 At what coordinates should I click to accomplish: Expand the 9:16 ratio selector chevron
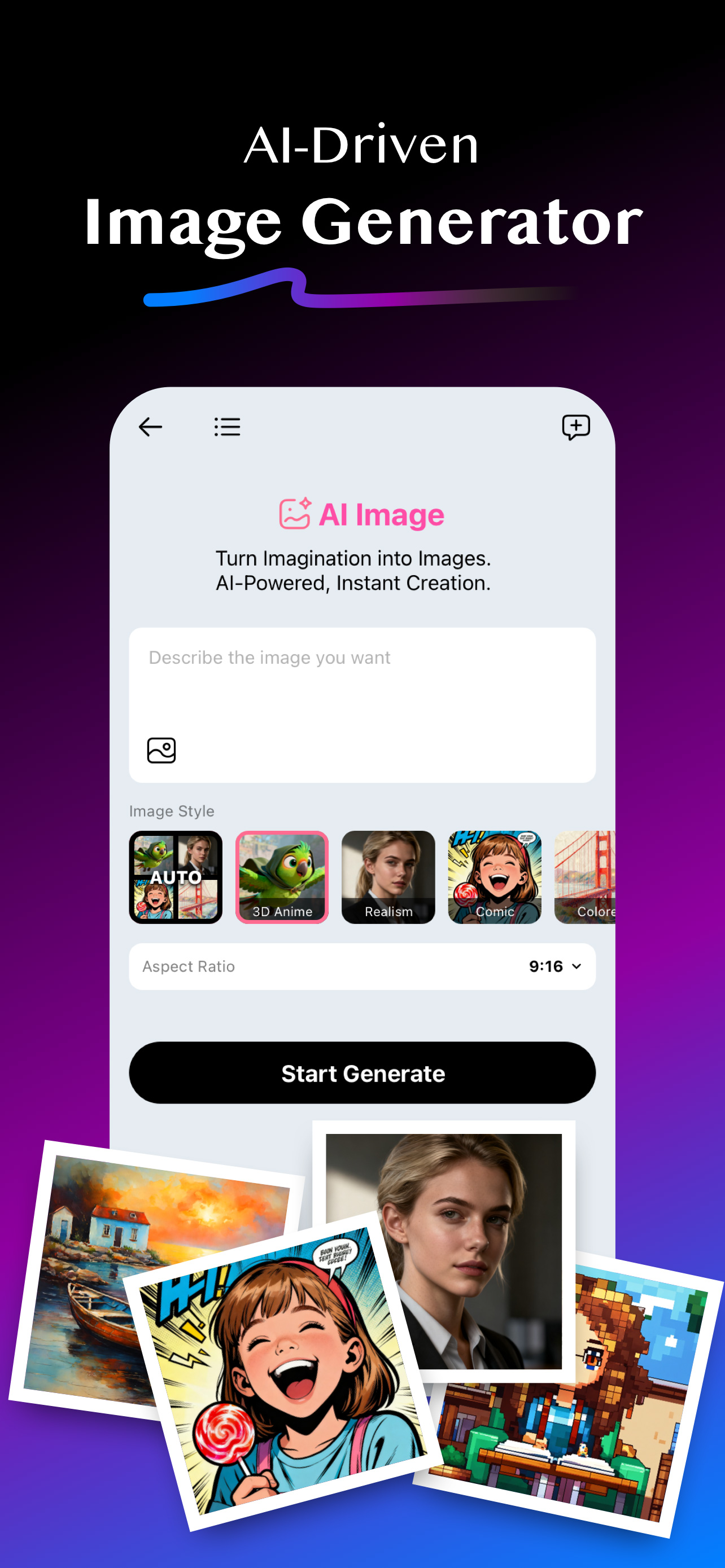(x=575, y=966)
